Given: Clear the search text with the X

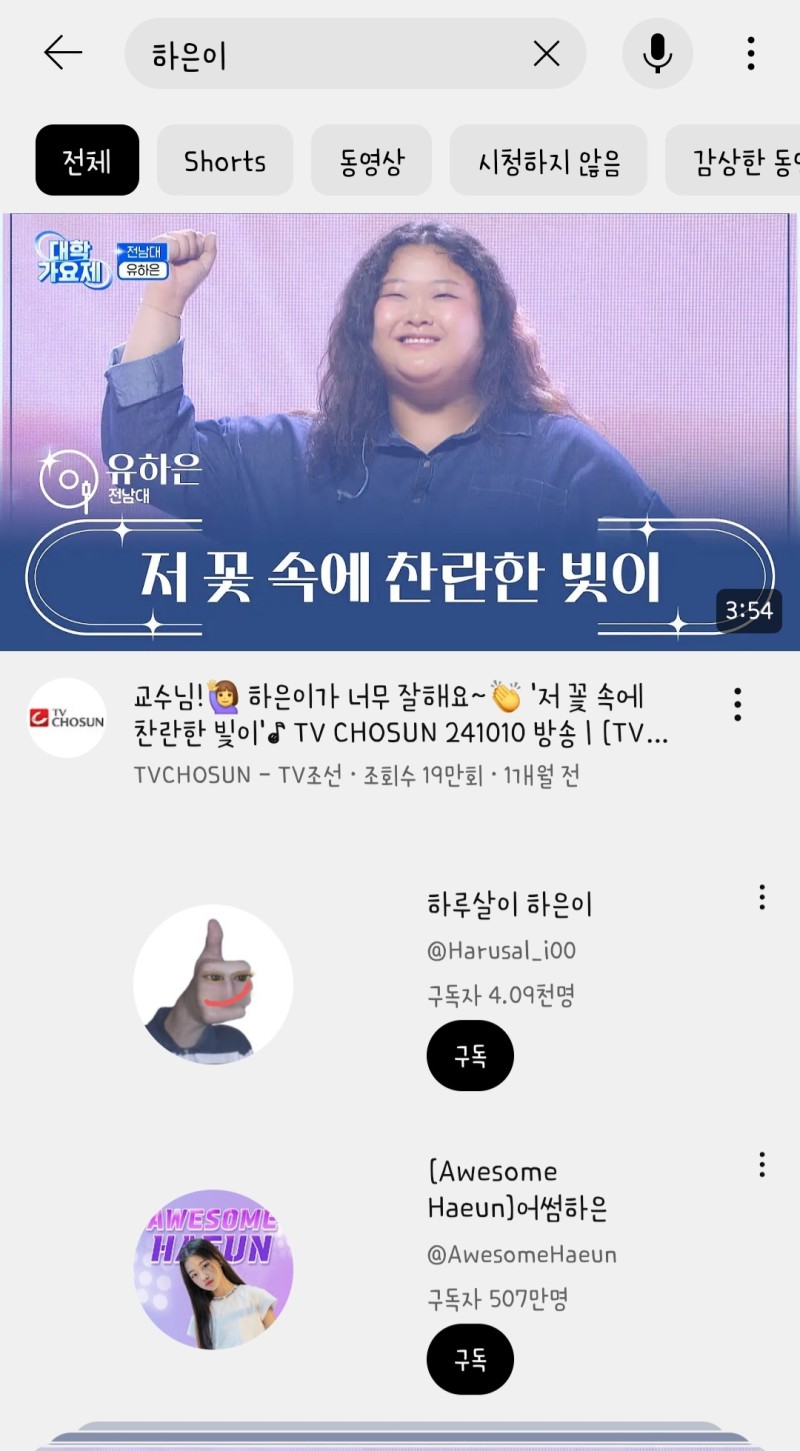Looking at the screenshot, I should coord(546,54).
